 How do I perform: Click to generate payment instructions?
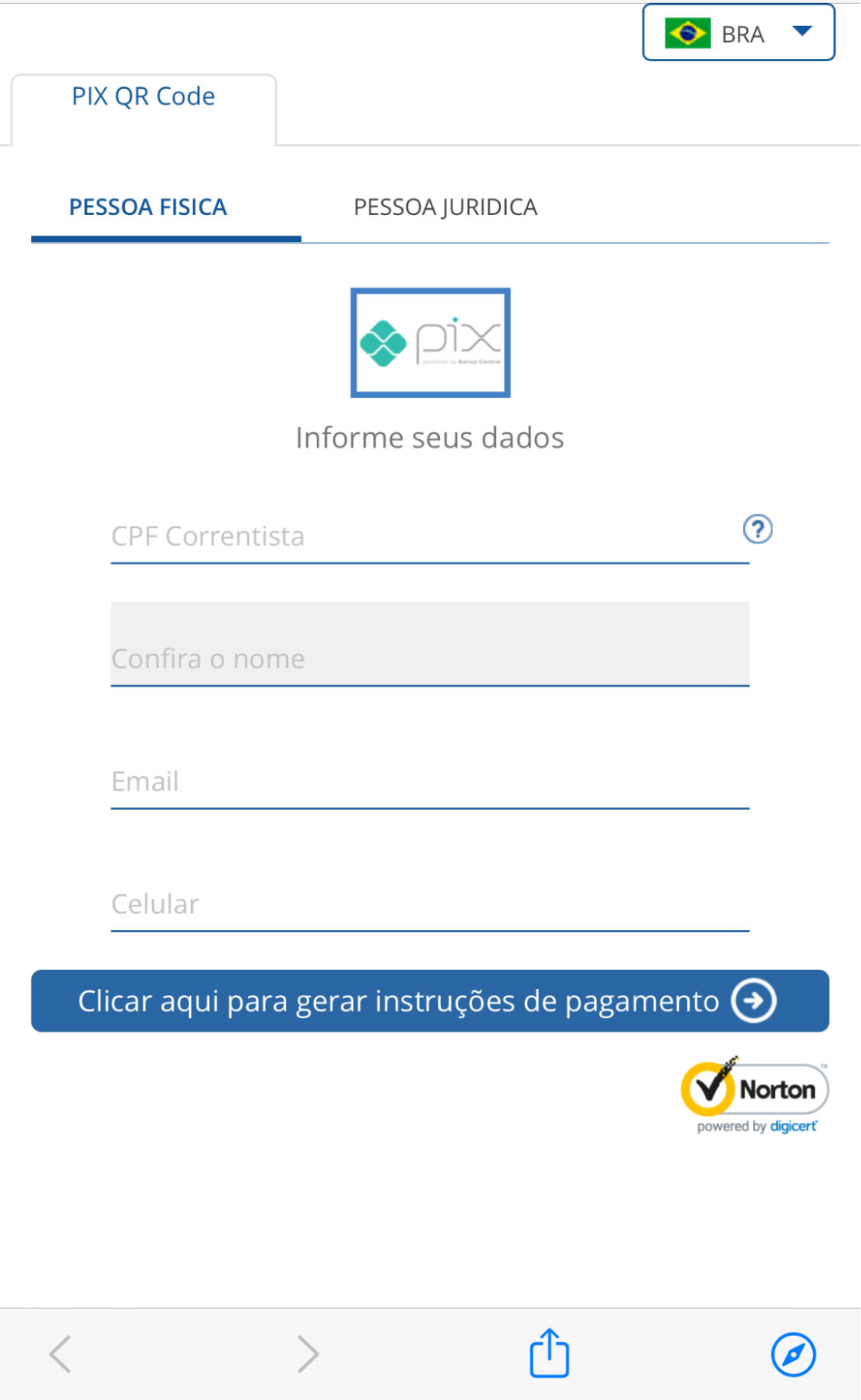point(429,1000)
